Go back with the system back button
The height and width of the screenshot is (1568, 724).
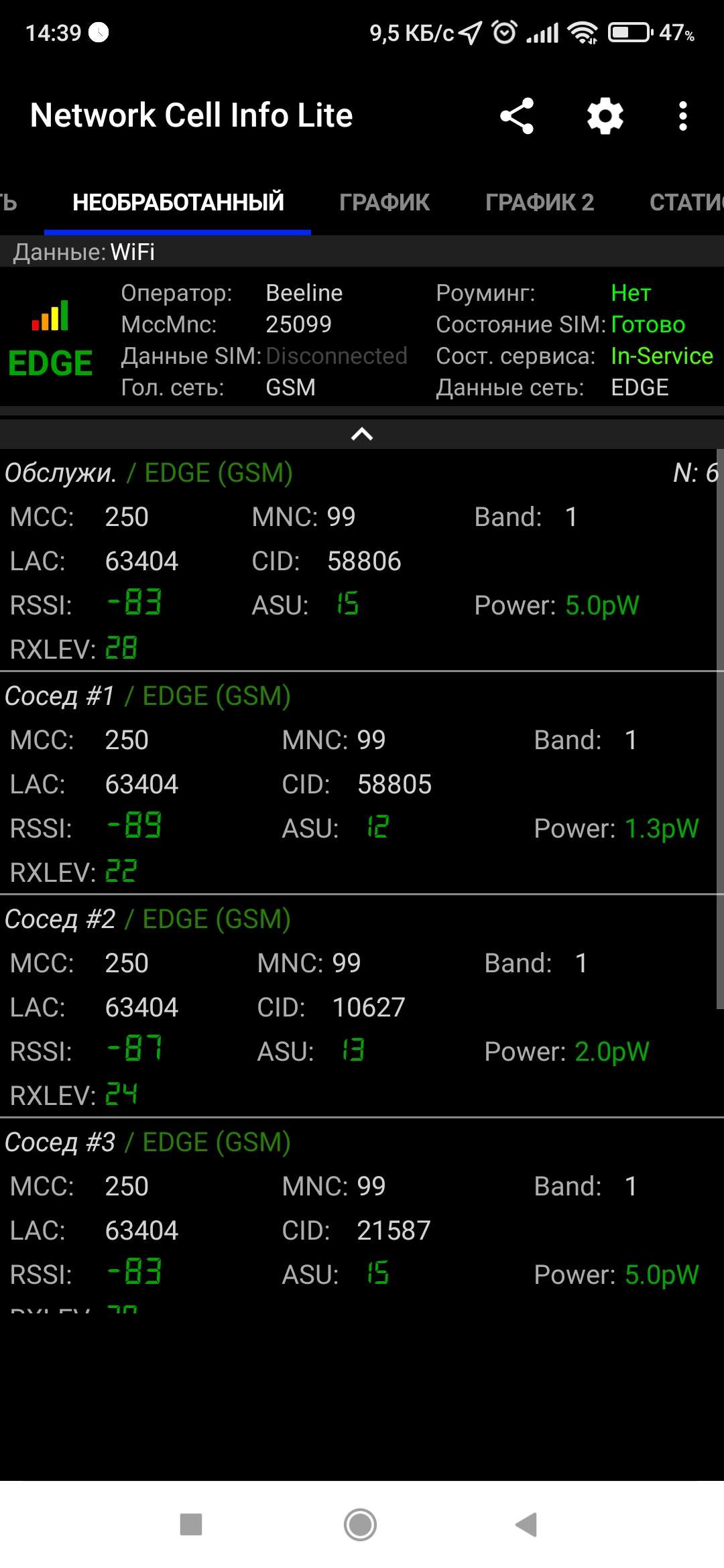coord(527,1524)
